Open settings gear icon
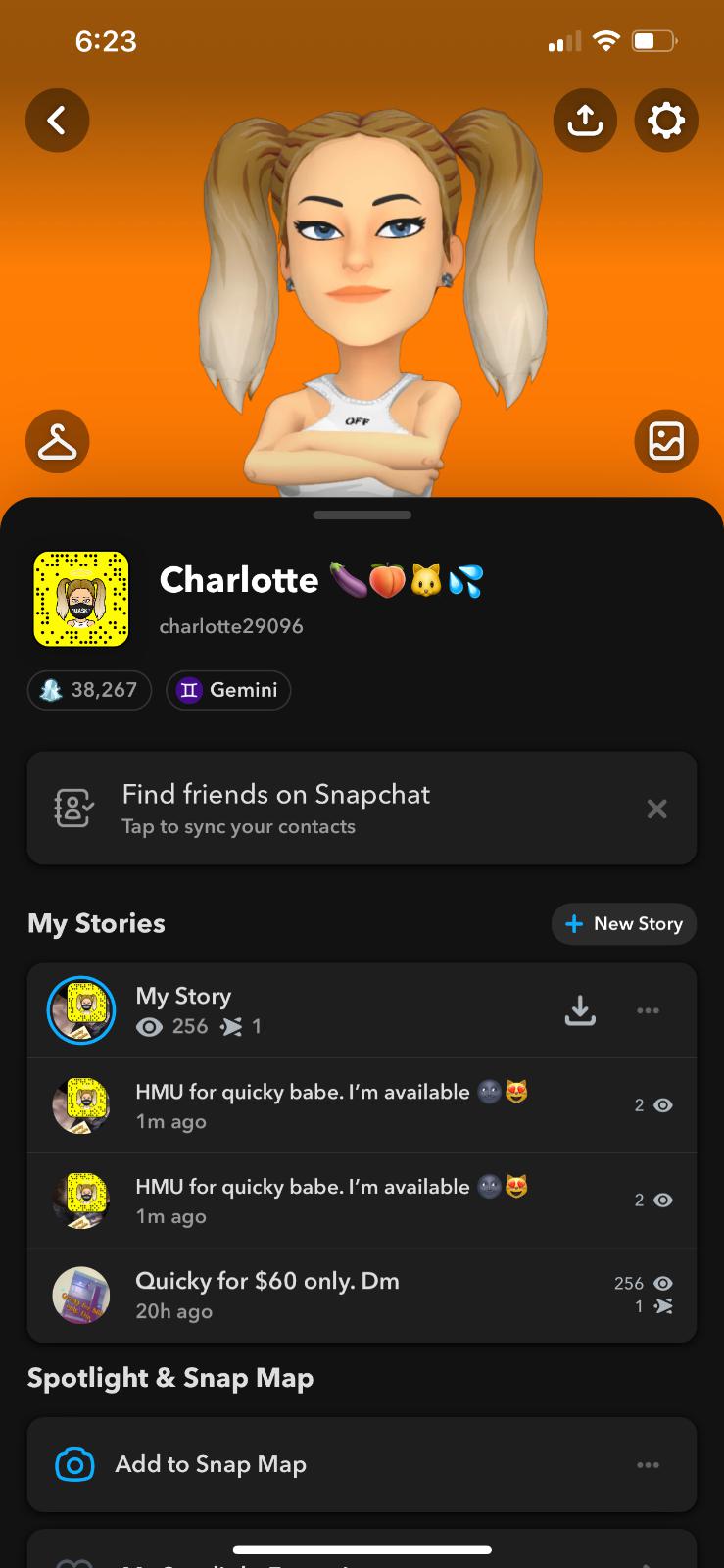The height and width of the screenshot is (1568, 724). (666, 121)
